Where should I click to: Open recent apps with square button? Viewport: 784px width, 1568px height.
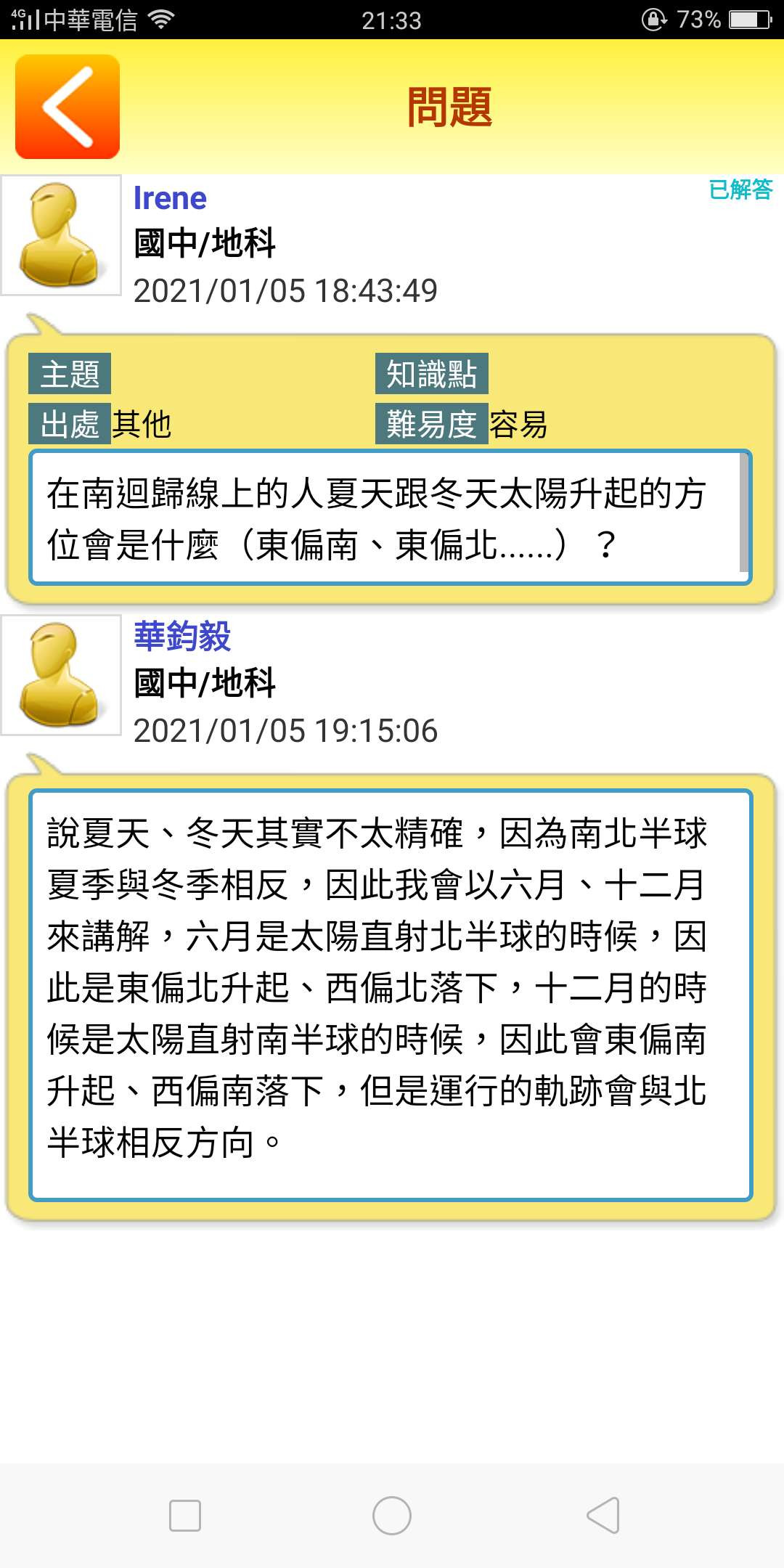click(x=185, y=1516)
